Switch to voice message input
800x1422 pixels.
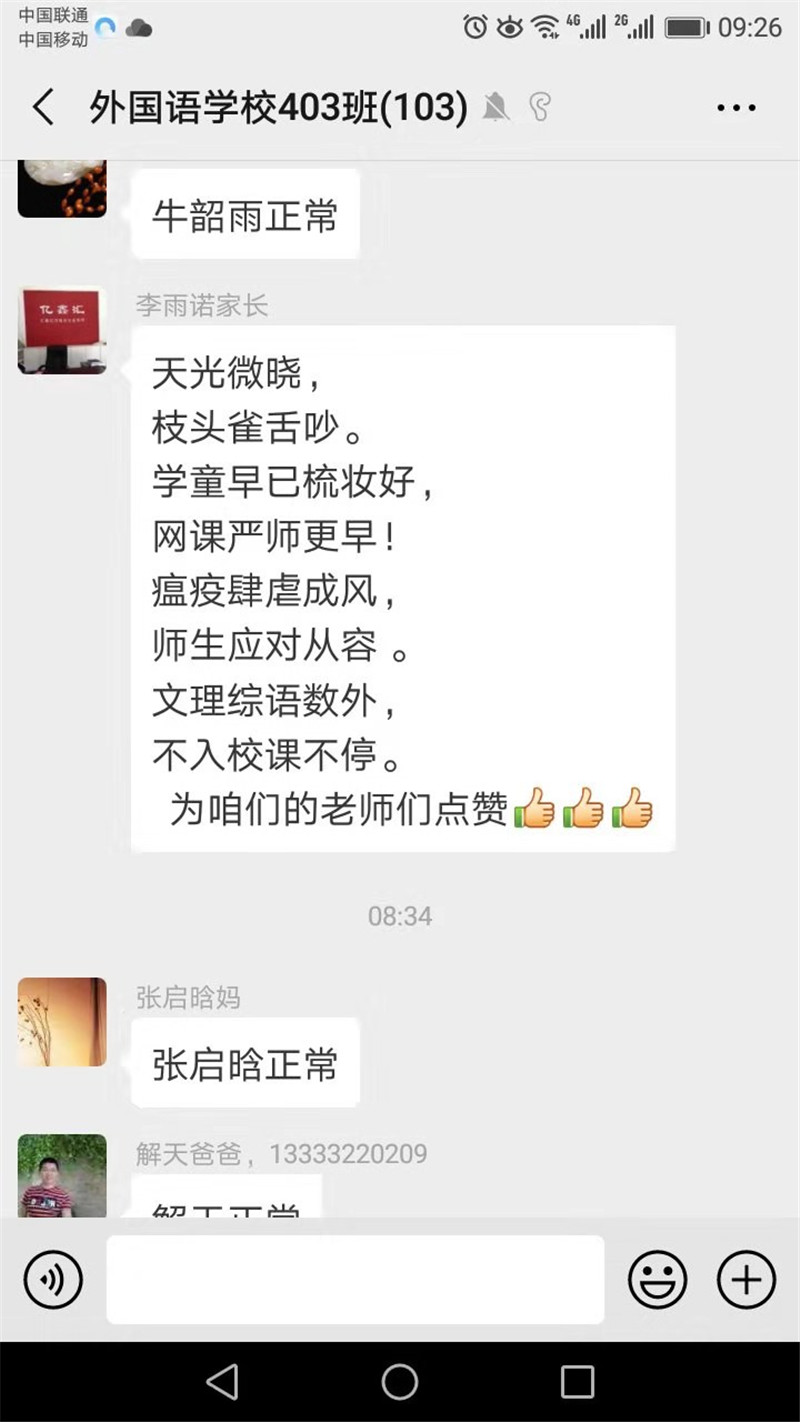pos(53,1280)
